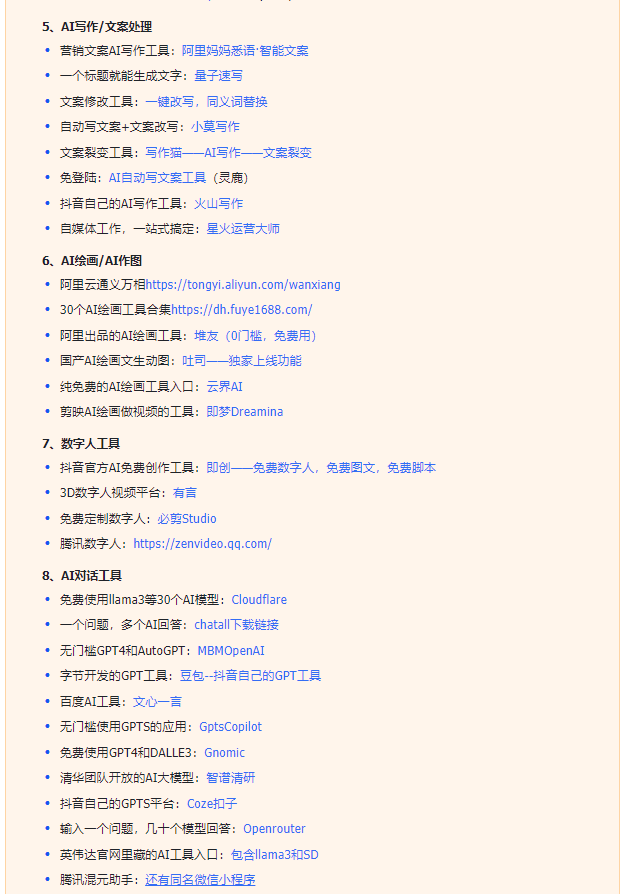Tap the 即梦Dreamina link
This screenshot has height=894, width=622.
pyautogui.click(x=244, y=412)
